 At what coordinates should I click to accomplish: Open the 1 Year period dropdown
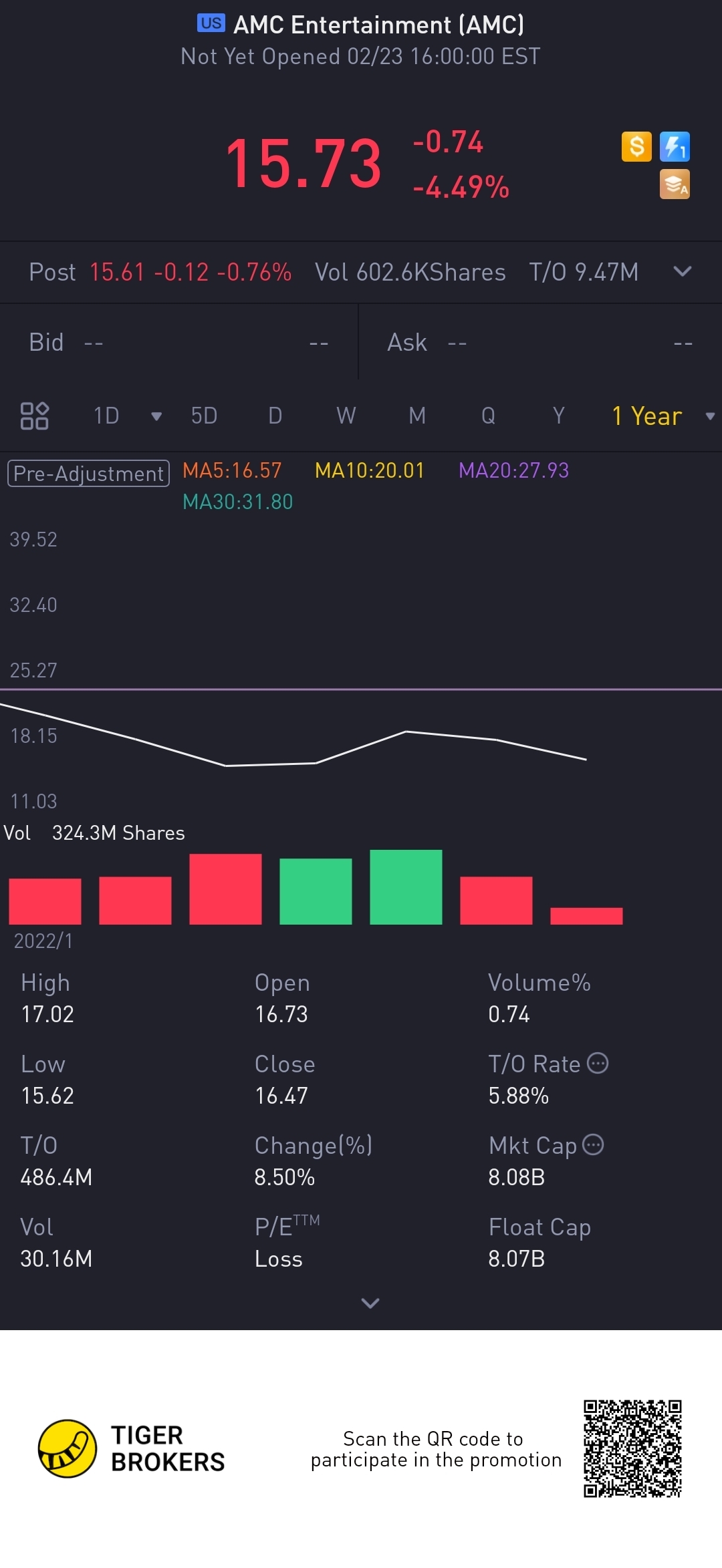pyautogui.click(x=662, y=416)
